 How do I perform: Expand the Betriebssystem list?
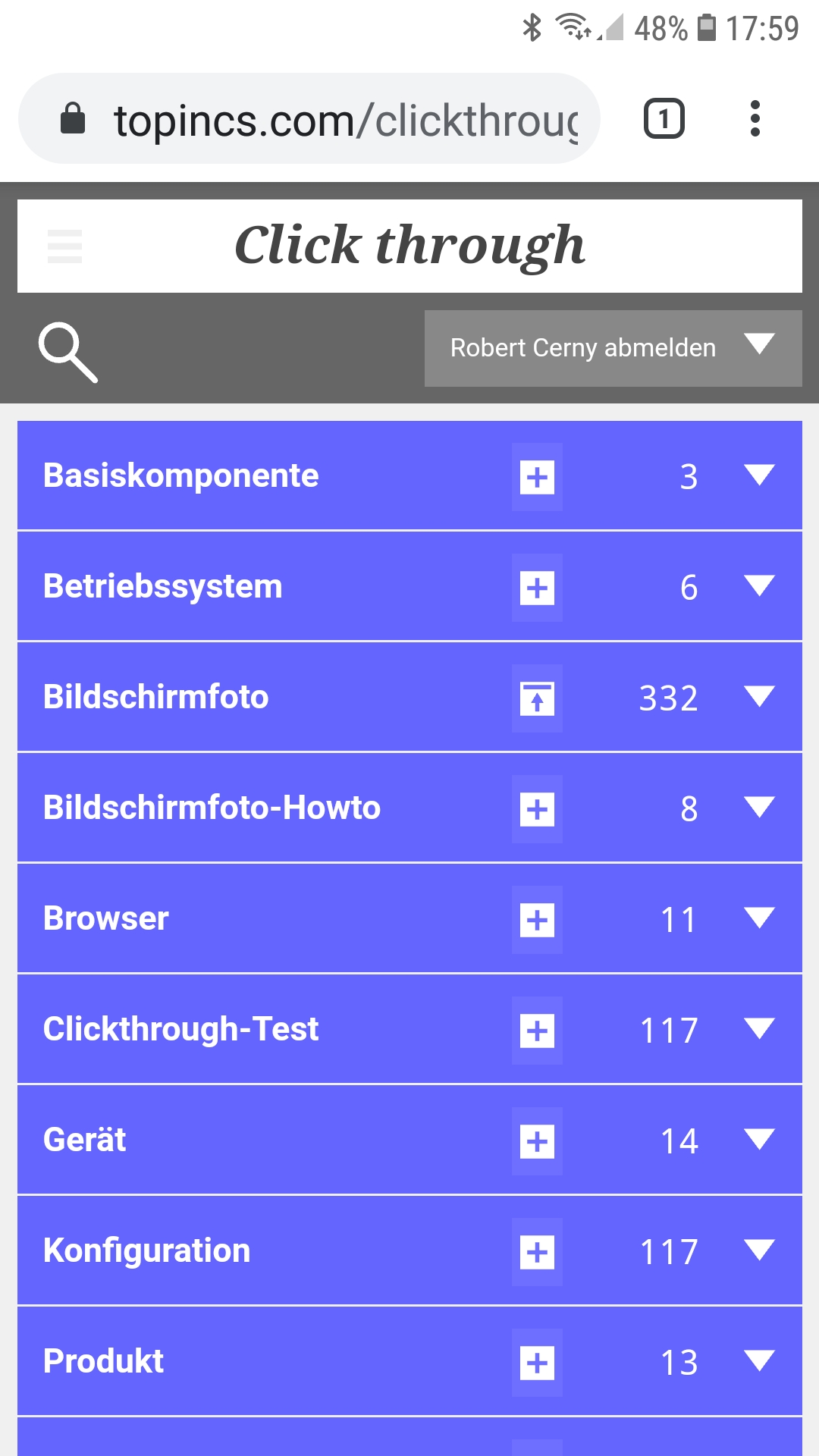[758, 586]
